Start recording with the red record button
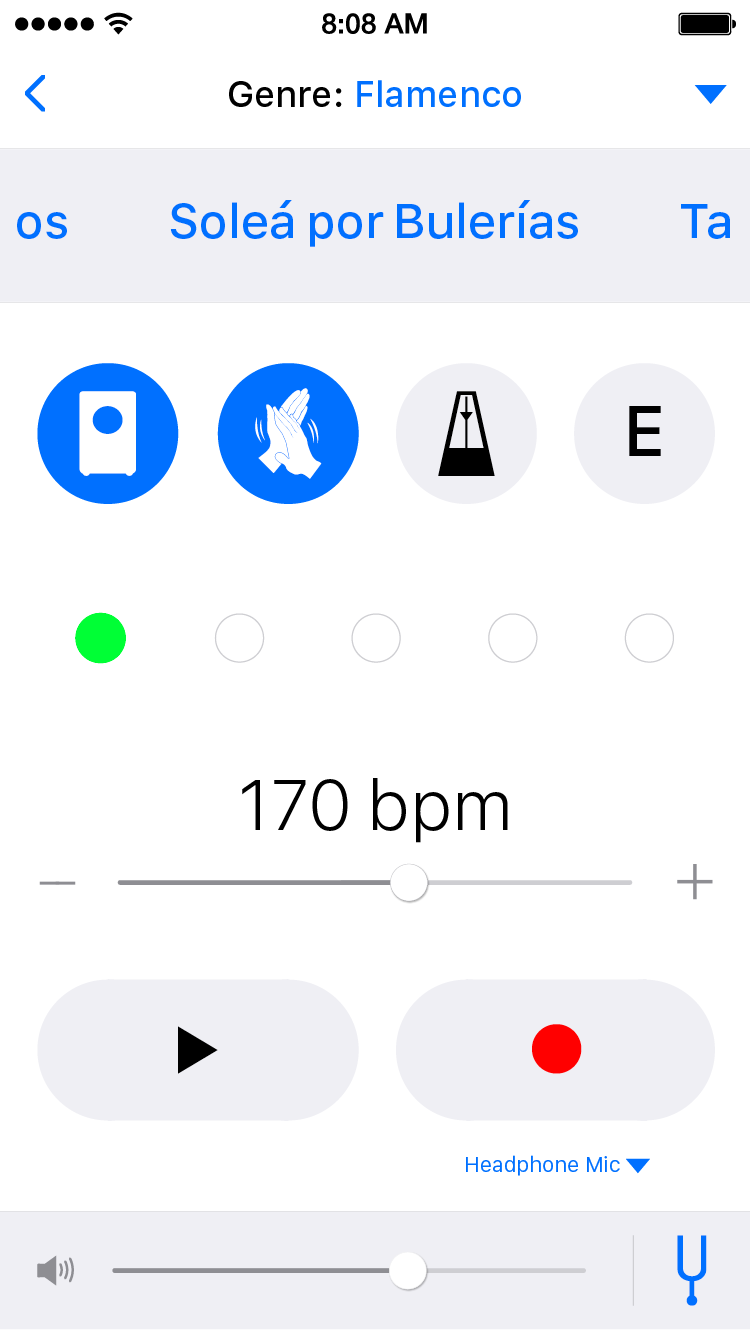This screenshot has height=1334, width=750. [x=556, y=1049]
